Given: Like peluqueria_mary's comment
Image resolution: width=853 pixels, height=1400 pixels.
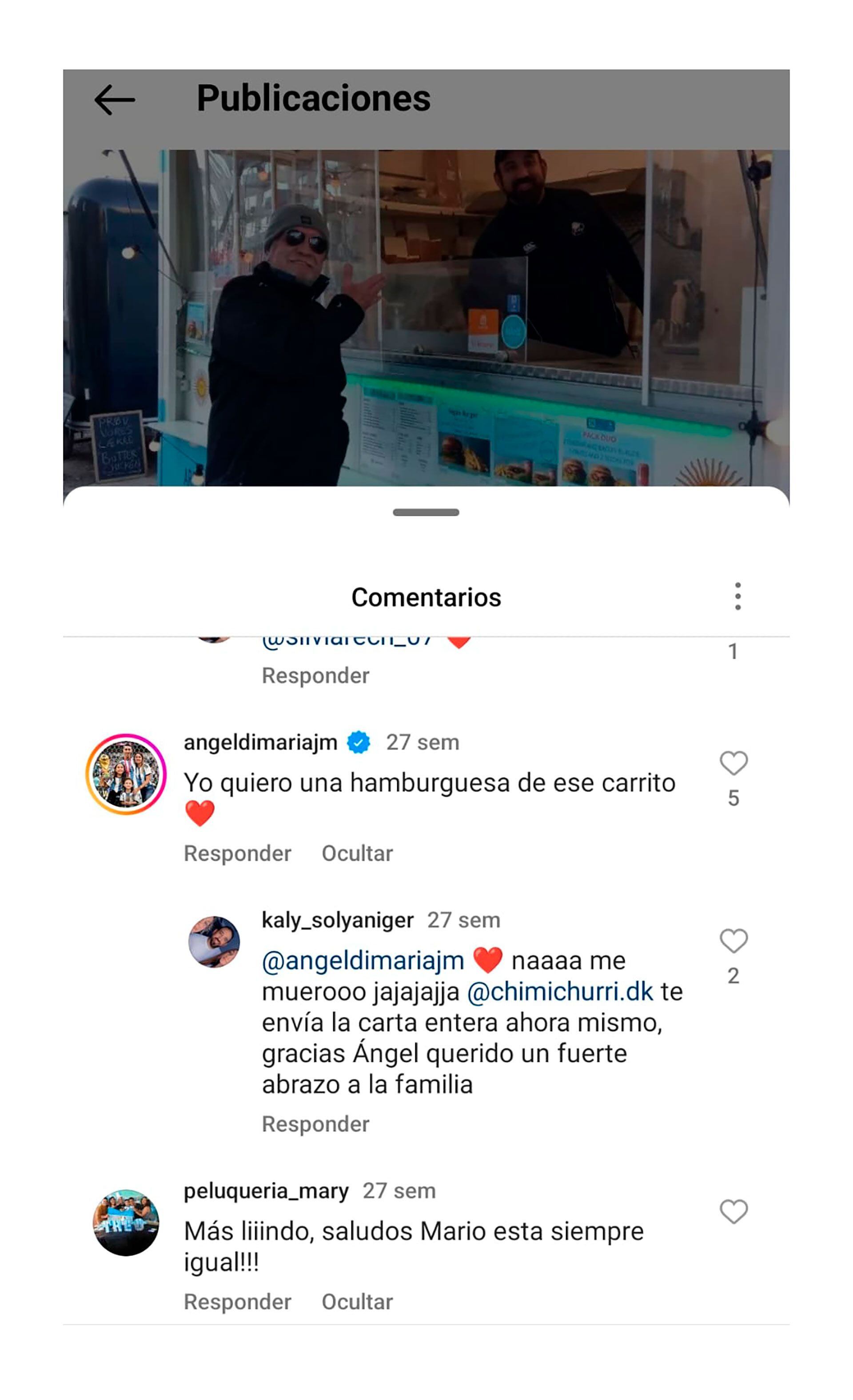Looking at the screenshot, I should click(733, 1212).
